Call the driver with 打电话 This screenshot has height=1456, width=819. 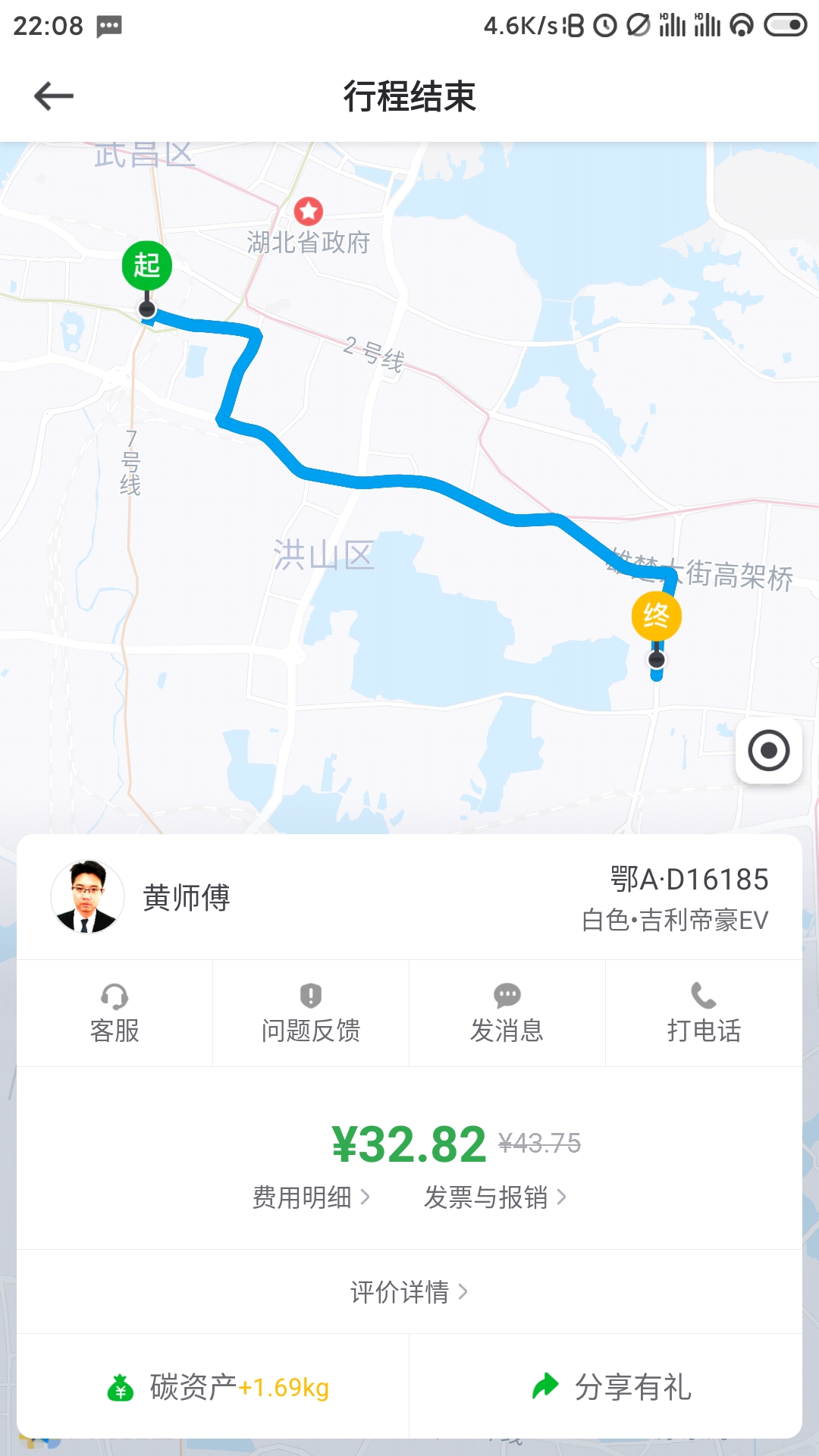(x=704, y=1014)
